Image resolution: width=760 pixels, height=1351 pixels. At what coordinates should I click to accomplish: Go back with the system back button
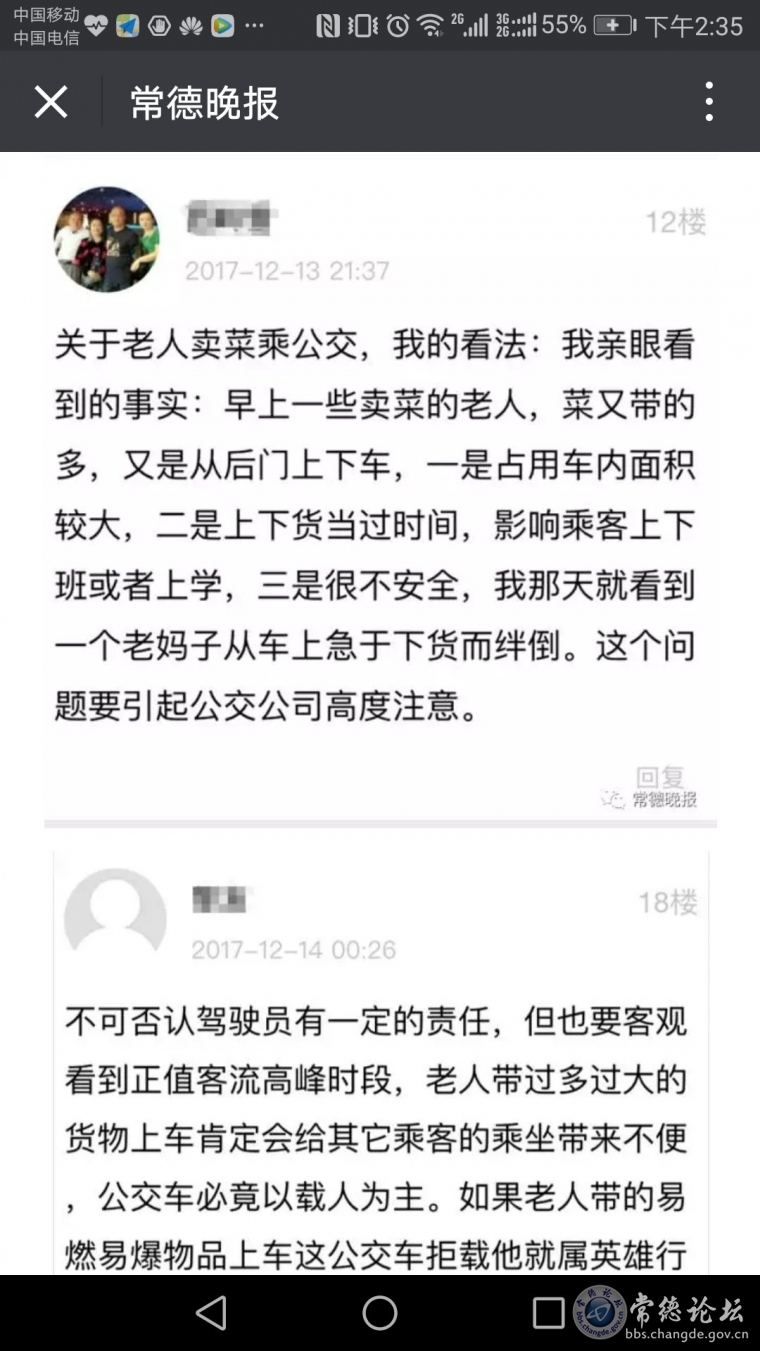click(211, 1313)
